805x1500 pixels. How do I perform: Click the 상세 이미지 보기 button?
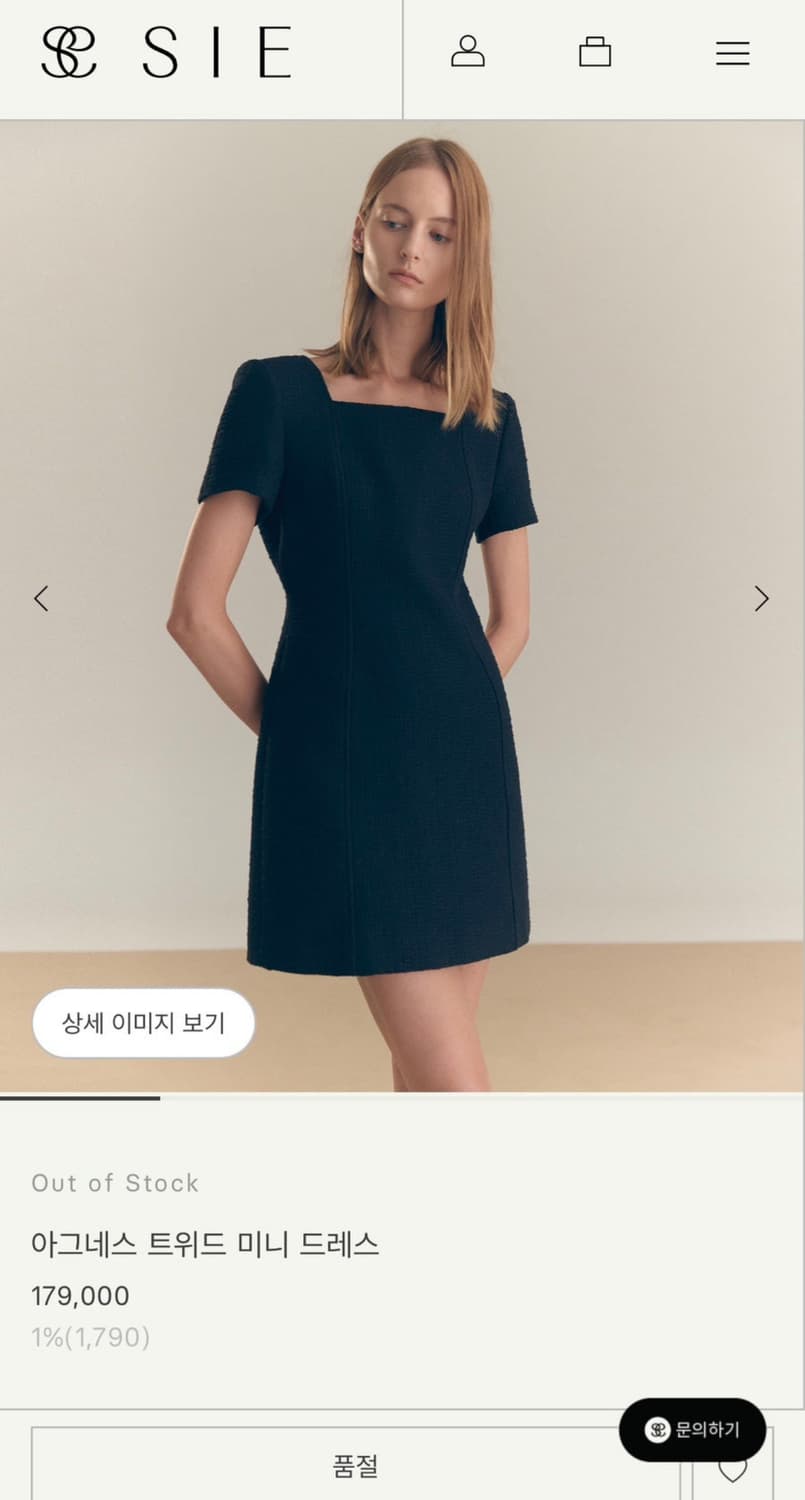point(143,1023)
